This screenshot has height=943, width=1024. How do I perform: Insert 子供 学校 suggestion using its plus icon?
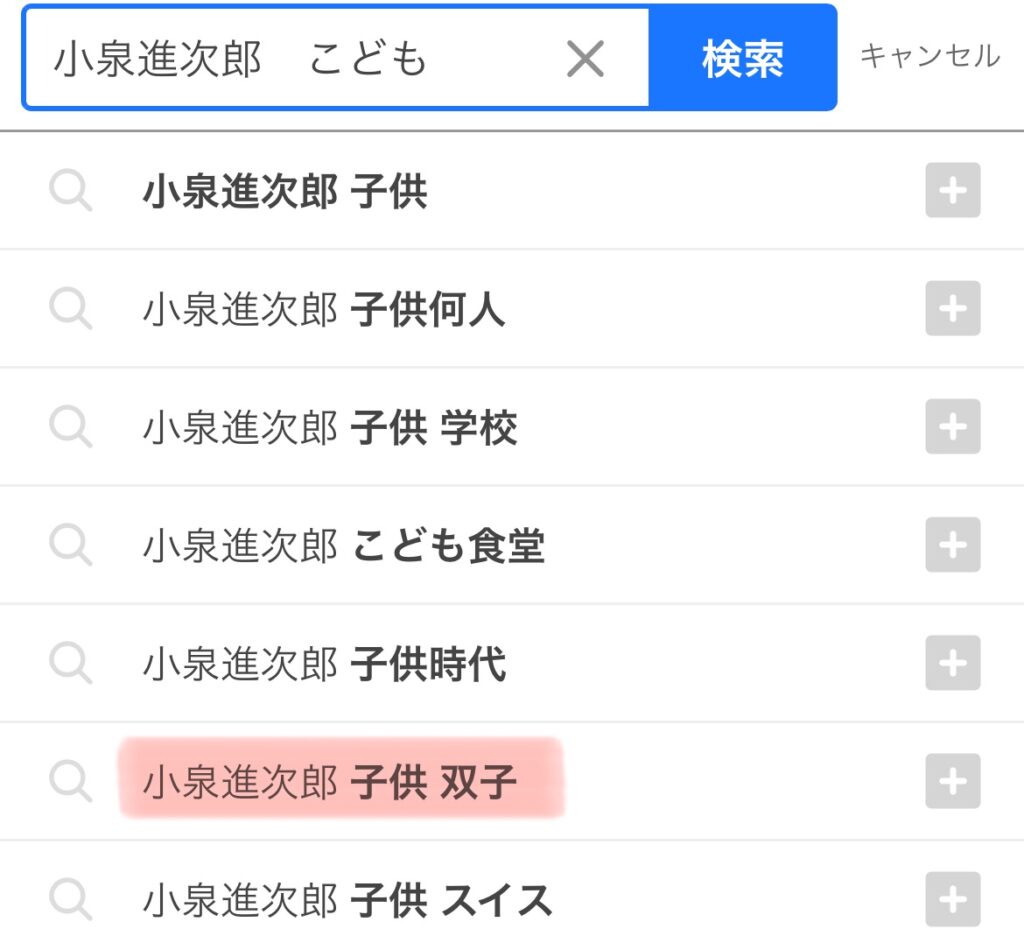pos(952,427)
